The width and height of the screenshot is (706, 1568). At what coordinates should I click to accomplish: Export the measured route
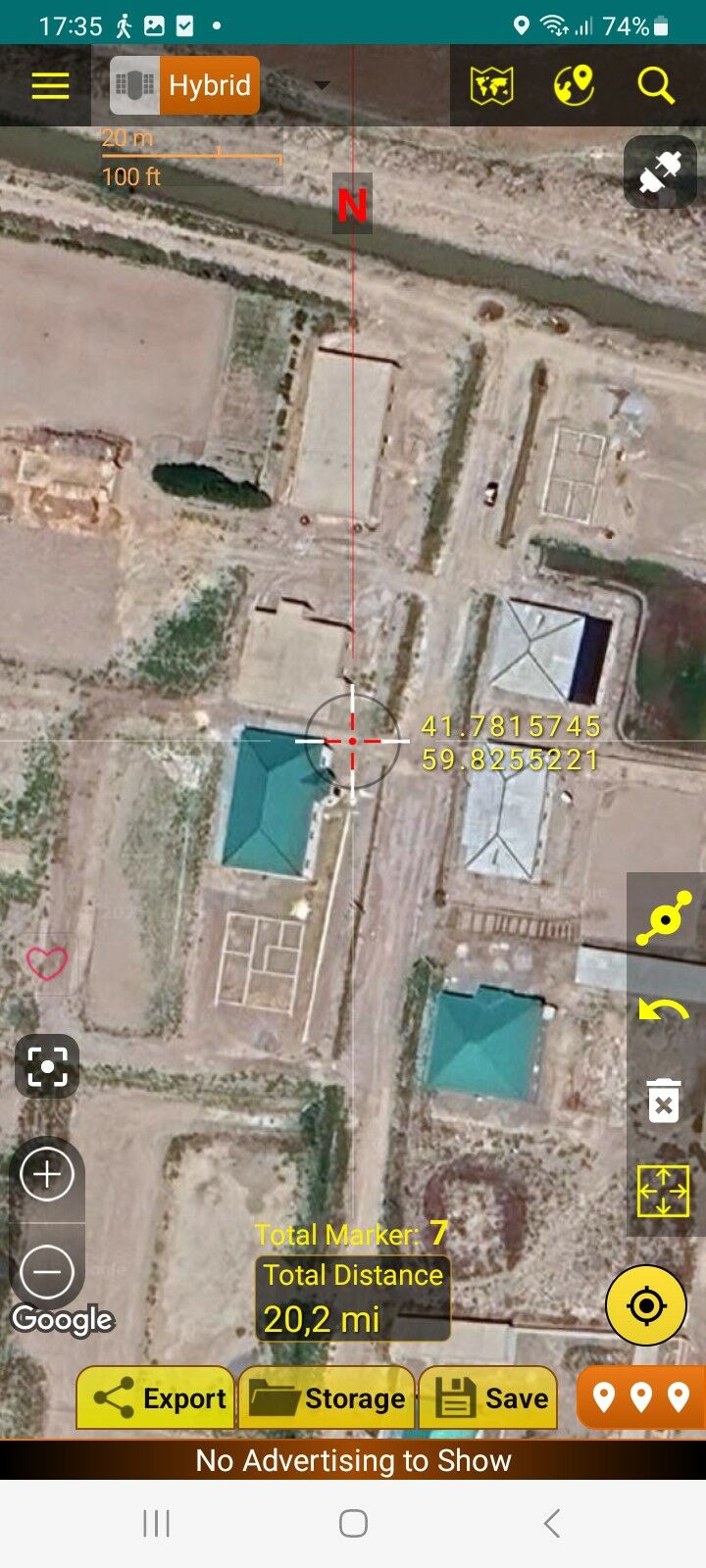point(156,1397)
